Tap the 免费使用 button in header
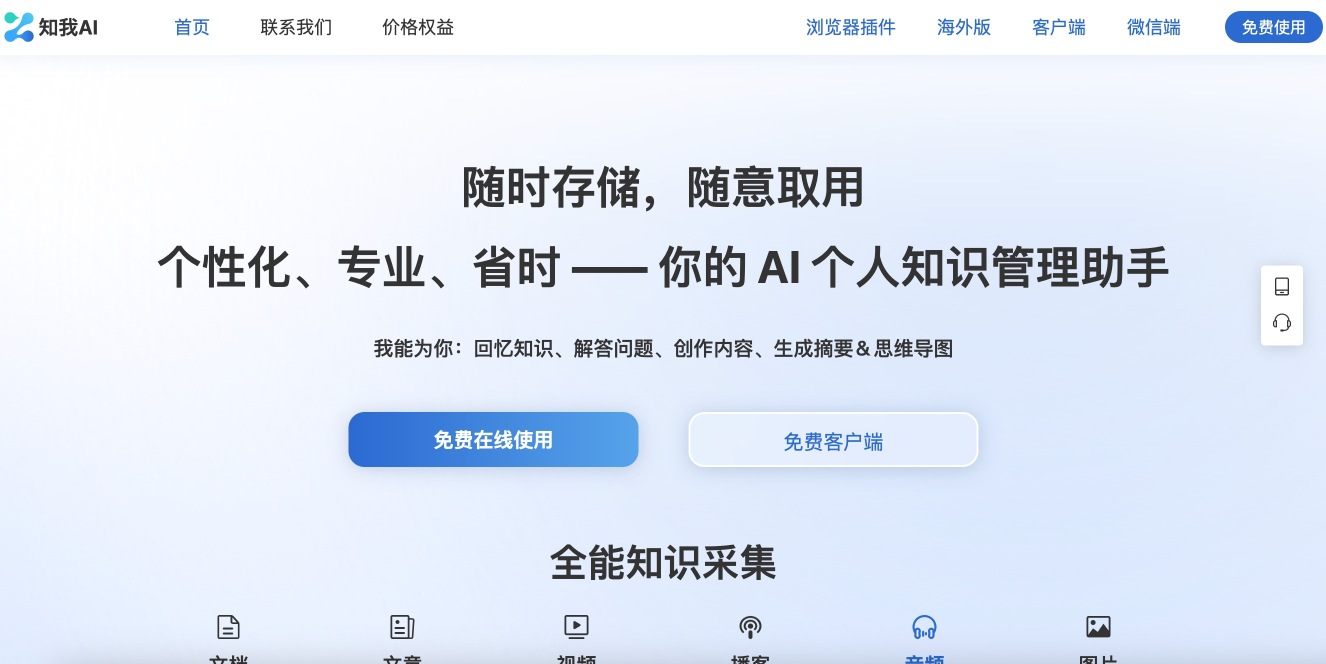This screenshot has height=664, width=1326. point(1273,27)
